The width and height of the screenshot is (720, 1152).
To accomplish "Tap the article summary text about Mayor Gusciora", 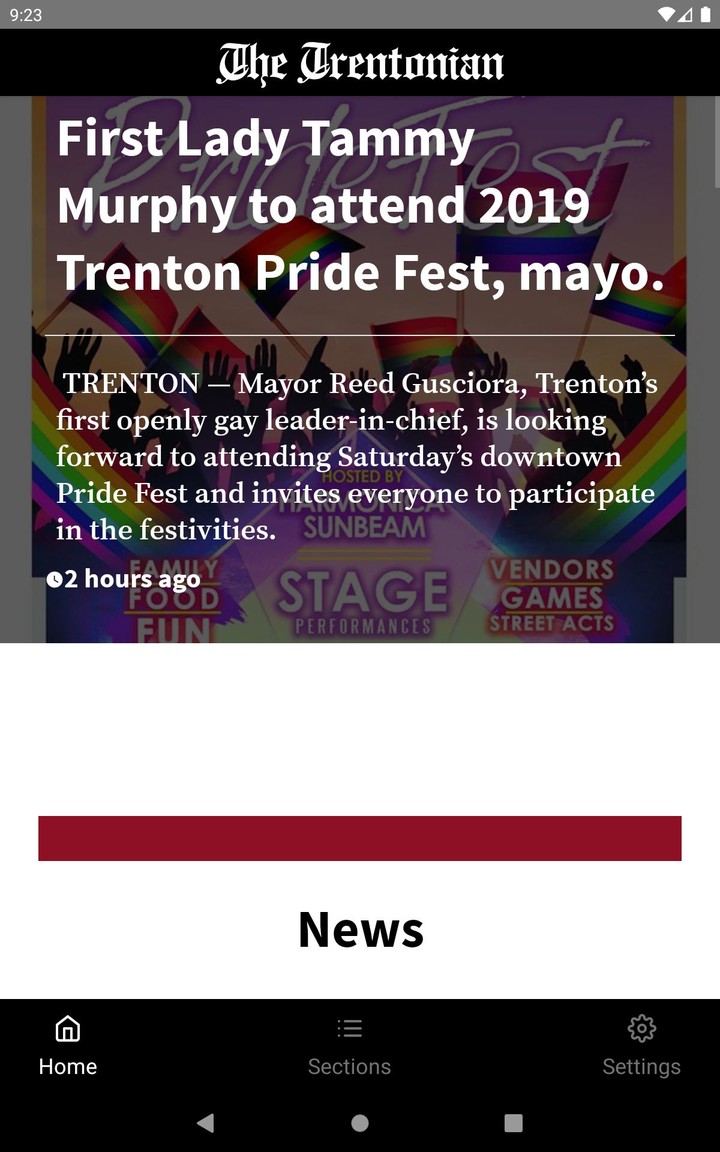I will click(360, 456).
